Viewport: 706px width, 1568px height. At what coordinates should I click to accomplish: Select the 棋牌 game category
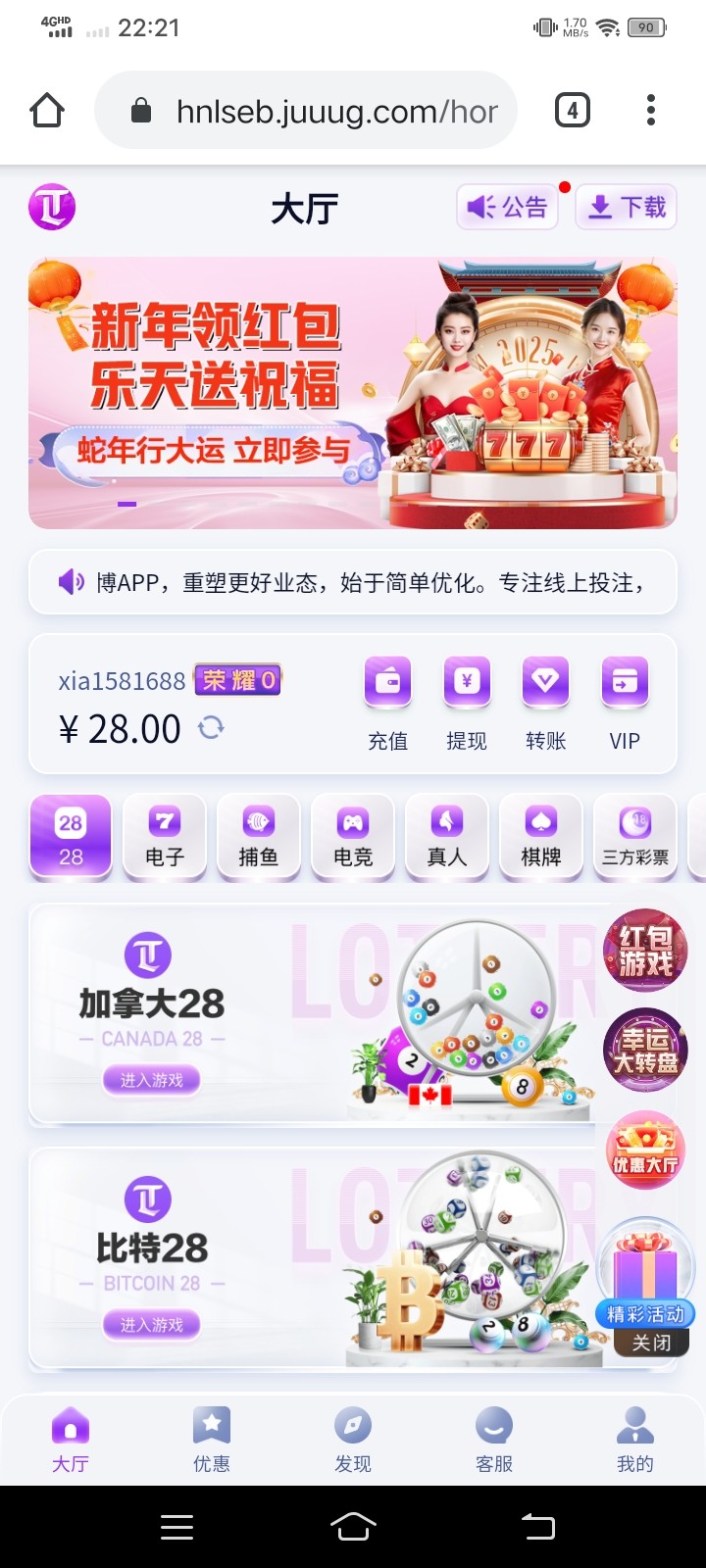(x=541, y=837)
